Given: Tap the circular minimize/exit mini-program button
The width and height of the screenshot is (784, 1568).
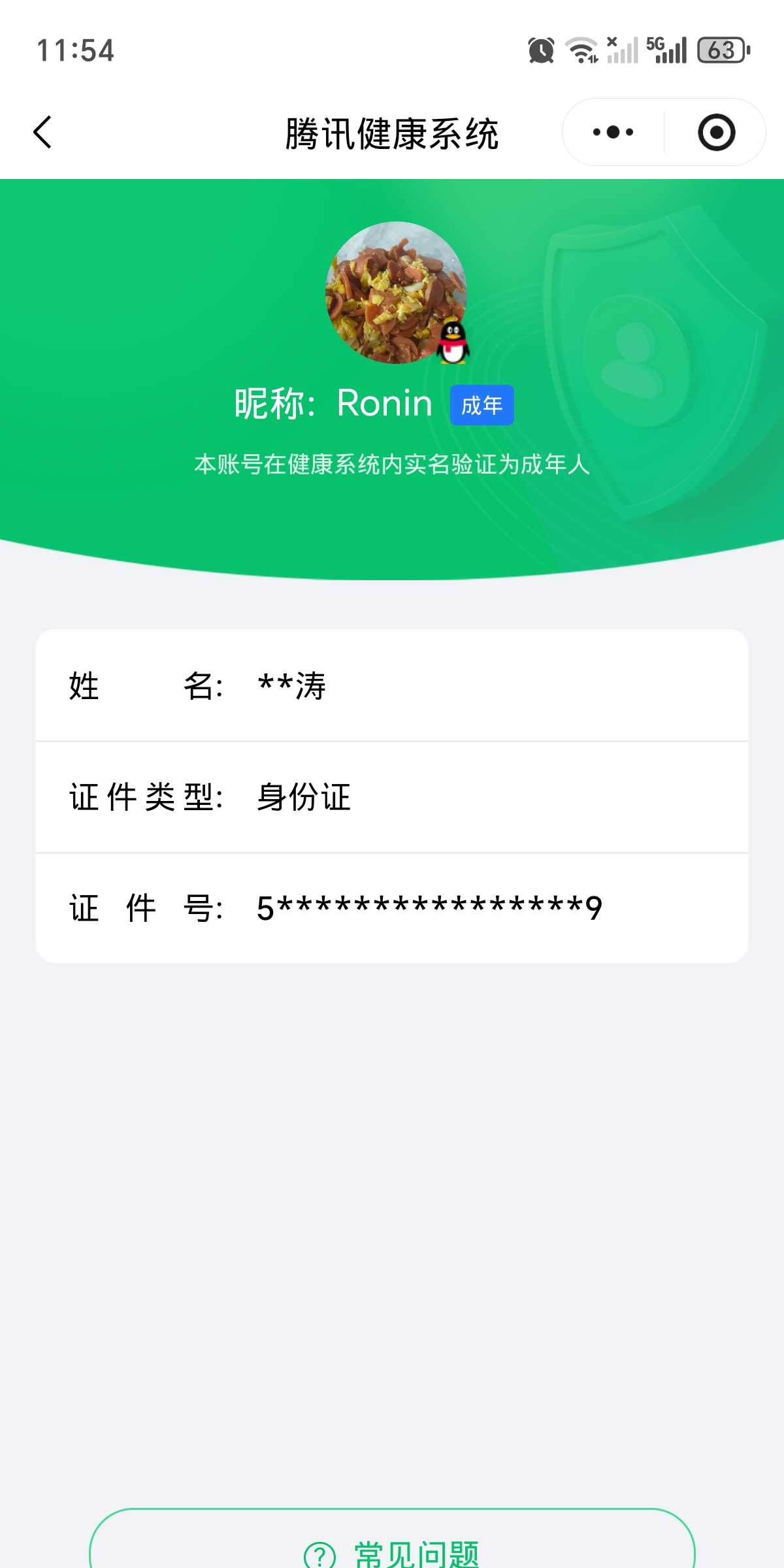Looking at the screenshot, I should (x=716, y=132).
